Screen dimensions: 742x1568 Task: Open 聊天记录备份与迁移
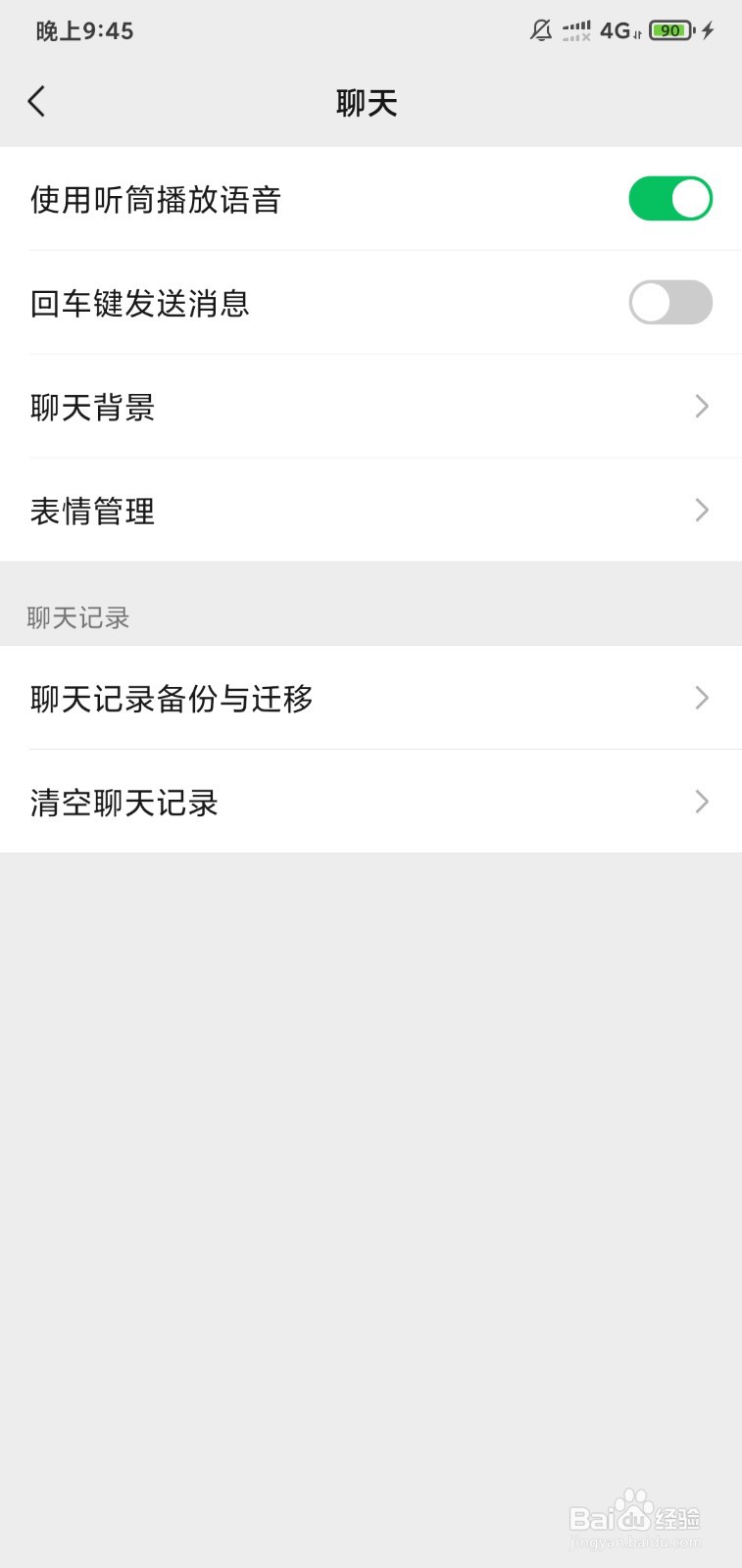point(172,699)
